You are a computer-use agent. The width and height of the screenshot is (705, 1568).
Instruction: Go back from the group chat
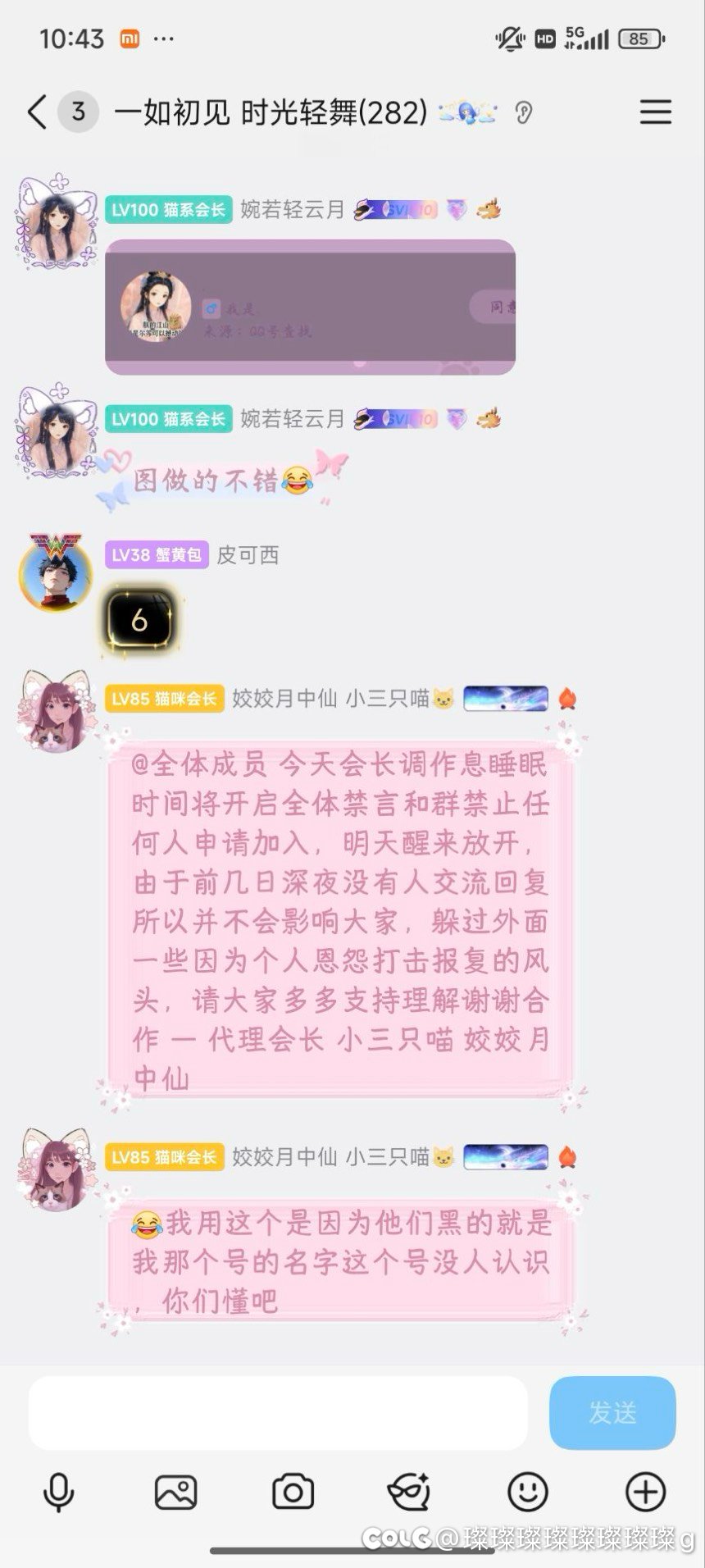[37, 112]
